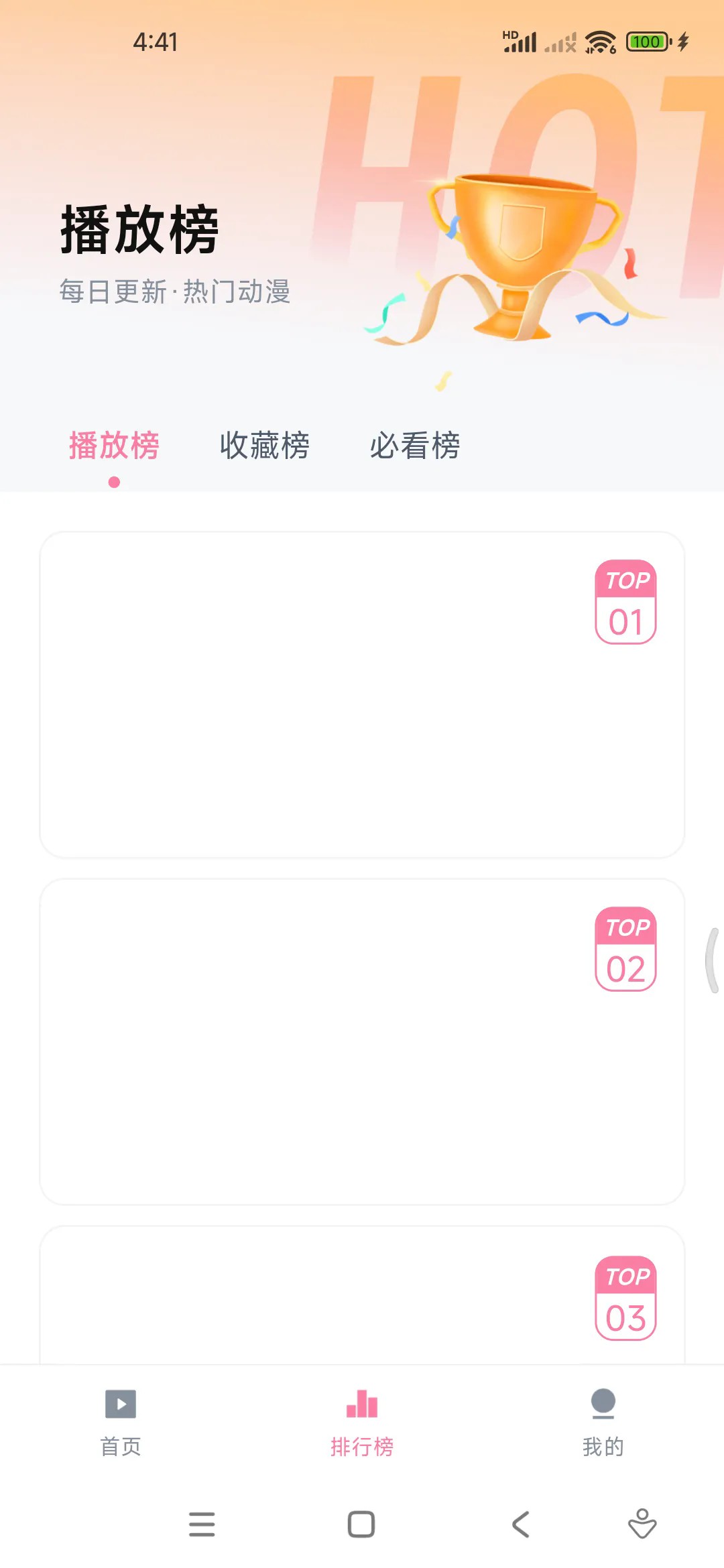
Task: Toggle the charging lightning indicator
Action: [x=682, y=42]
